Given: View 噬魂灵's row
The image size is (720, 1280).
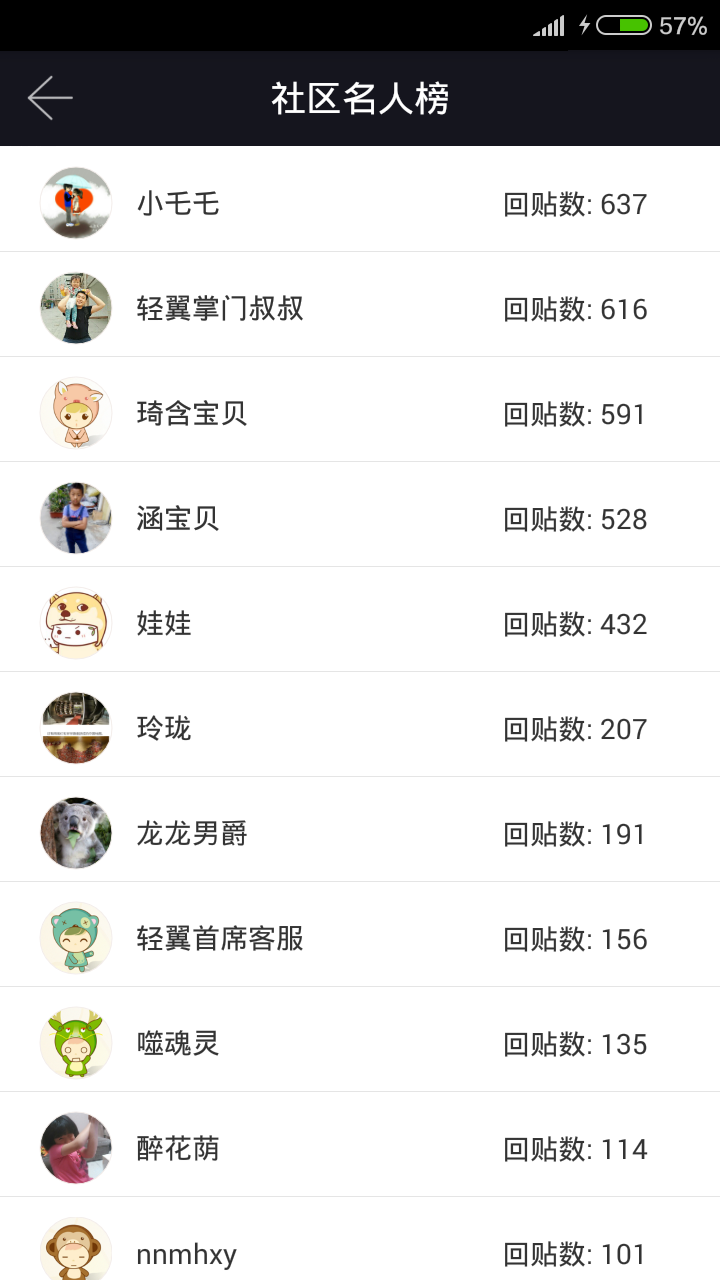Looking at the screenshot, I should pos(360,1044).
